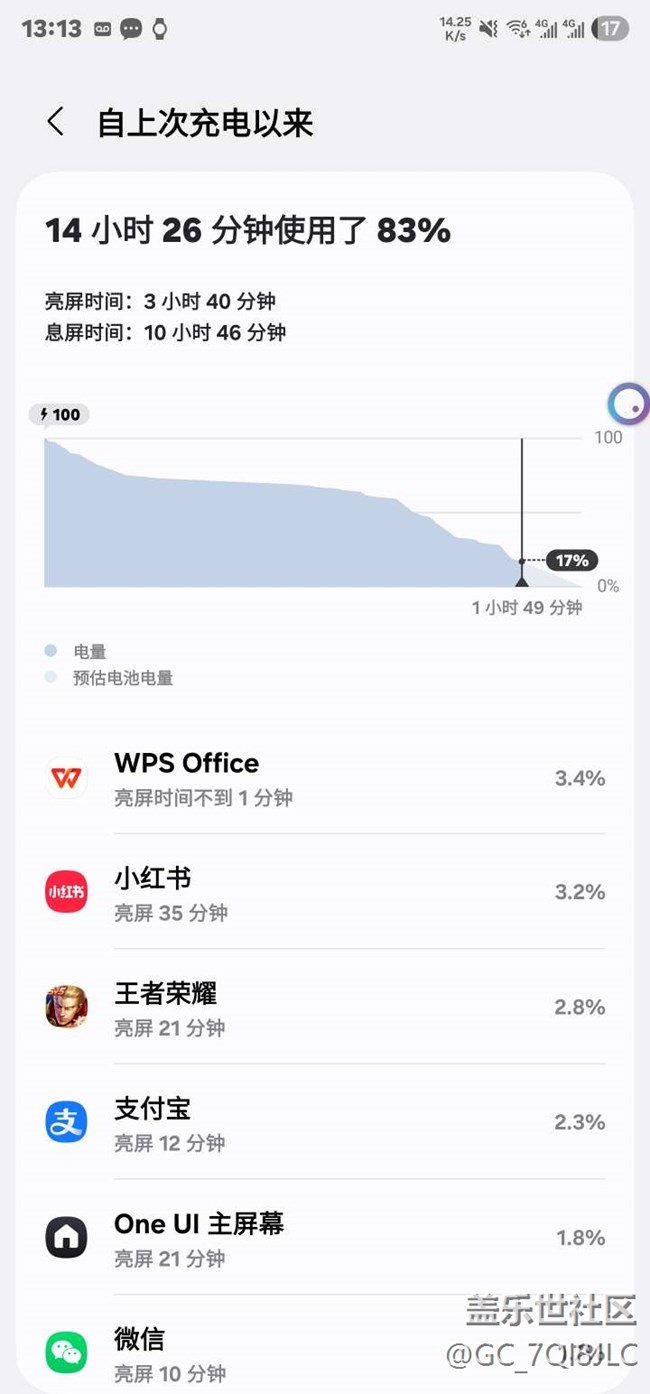This screenshot has width=650, height=1394.
Task: View 王者荣耀 battery usage
Action: 325,1007
